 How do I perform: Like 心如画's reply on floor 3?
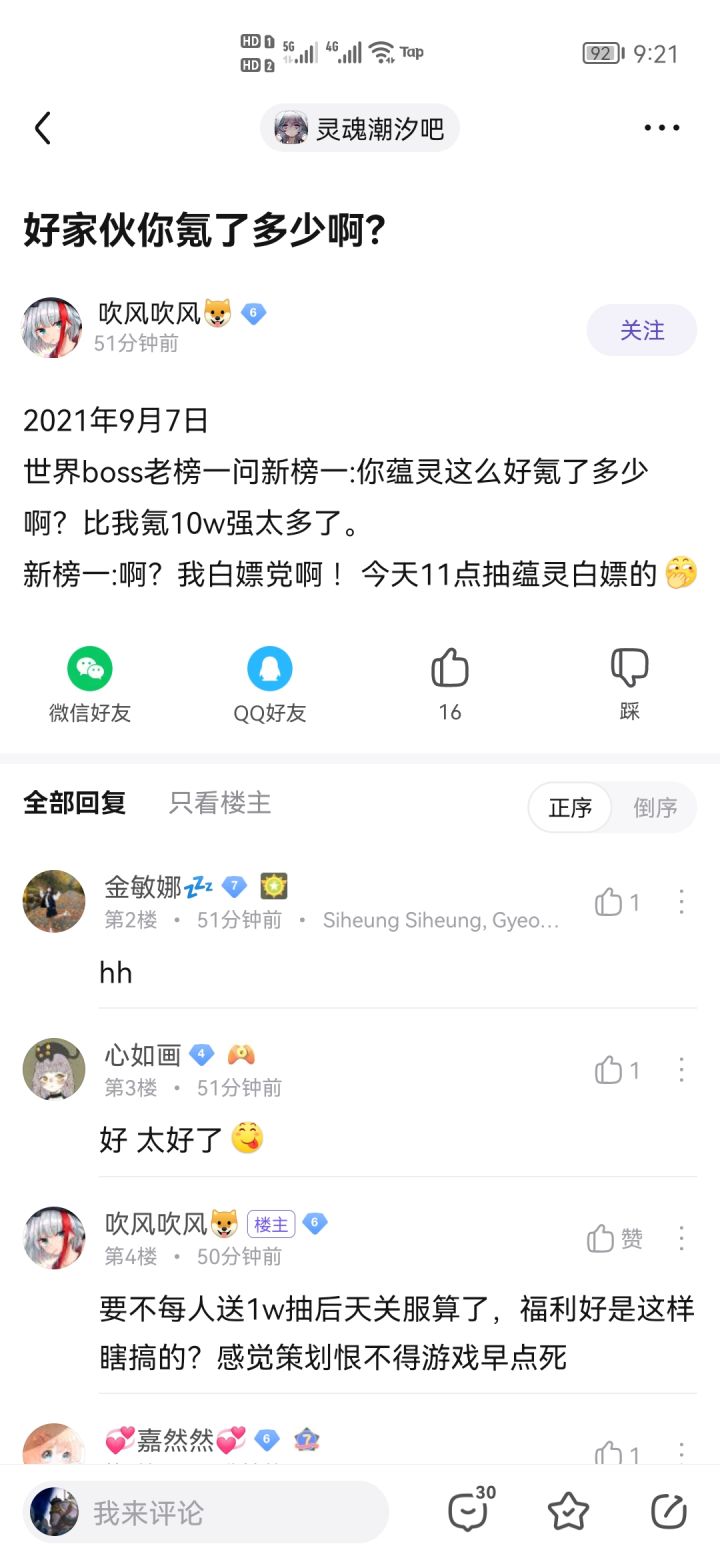point(617,1071)
